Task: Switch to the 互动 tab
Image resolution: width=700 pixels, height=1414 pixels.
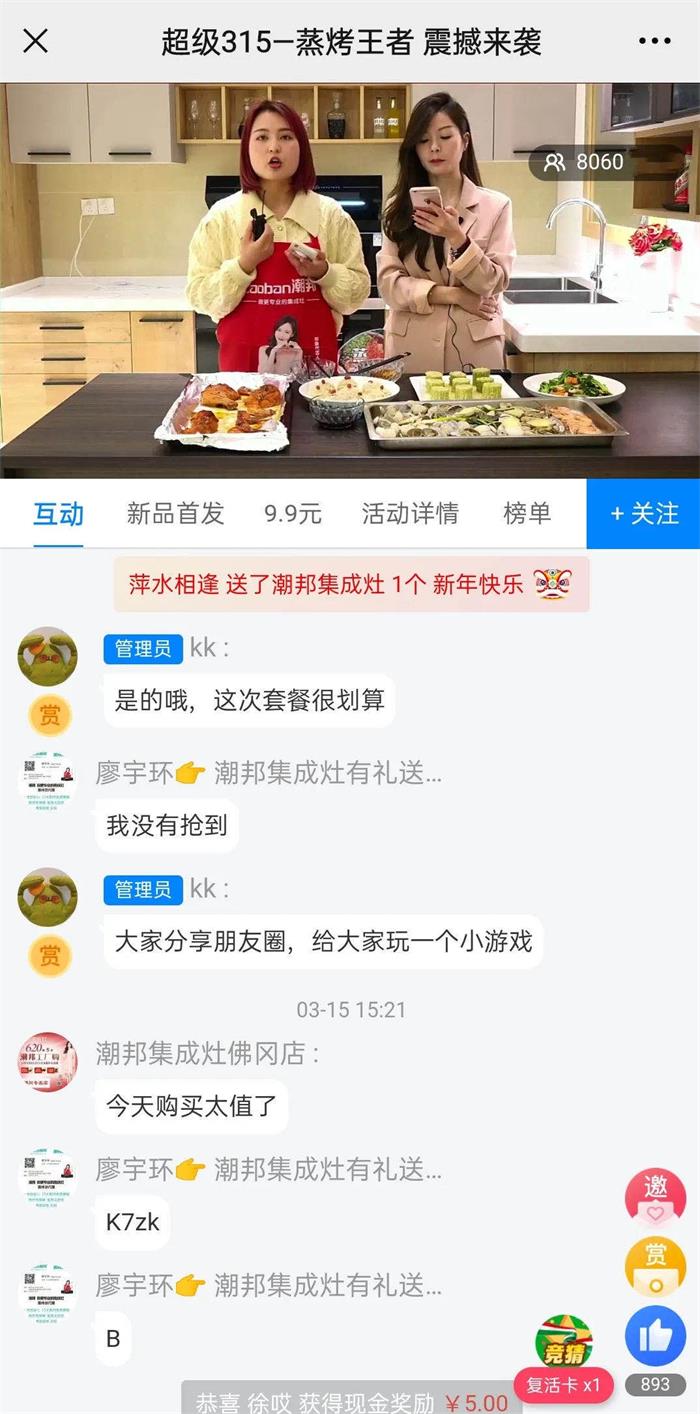Action: coord(59,514)
